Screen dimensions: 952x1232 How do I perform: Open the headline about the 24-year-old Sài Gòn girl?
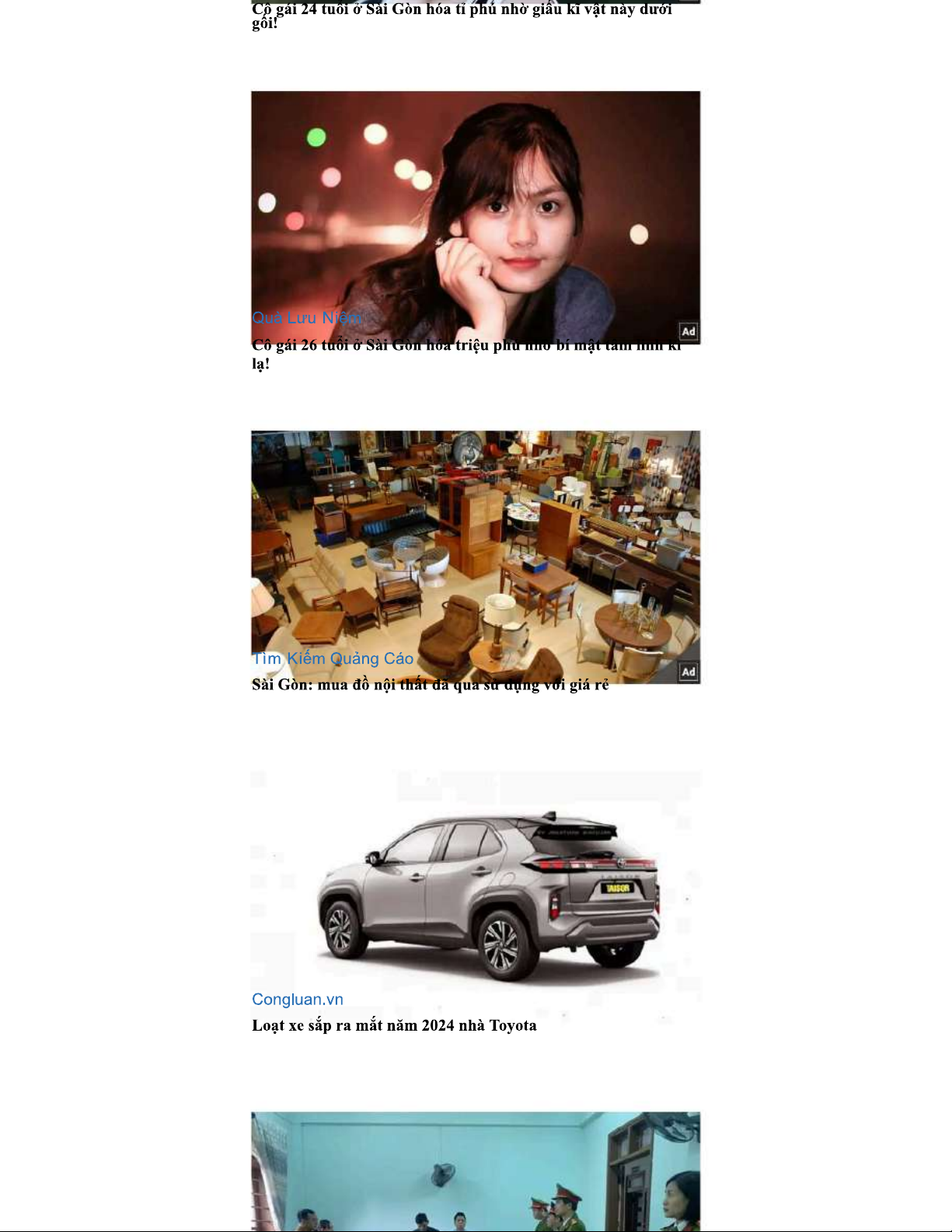(x=462, y=16)
